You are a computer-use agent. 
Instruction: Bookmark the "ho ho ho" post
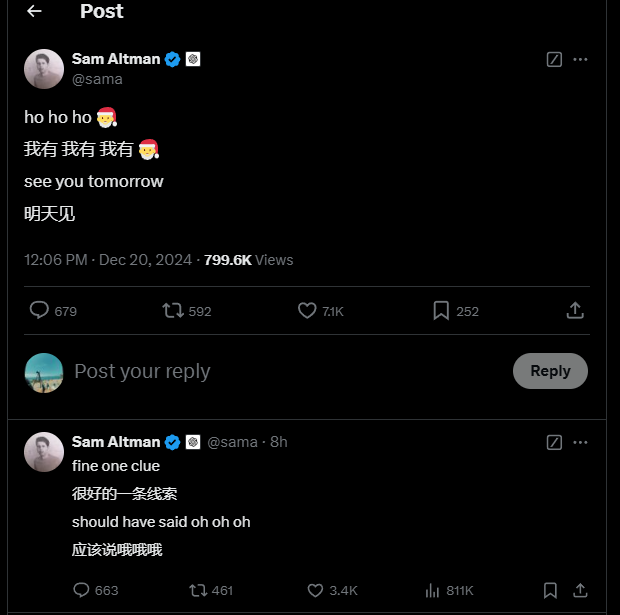click(441, 311)
